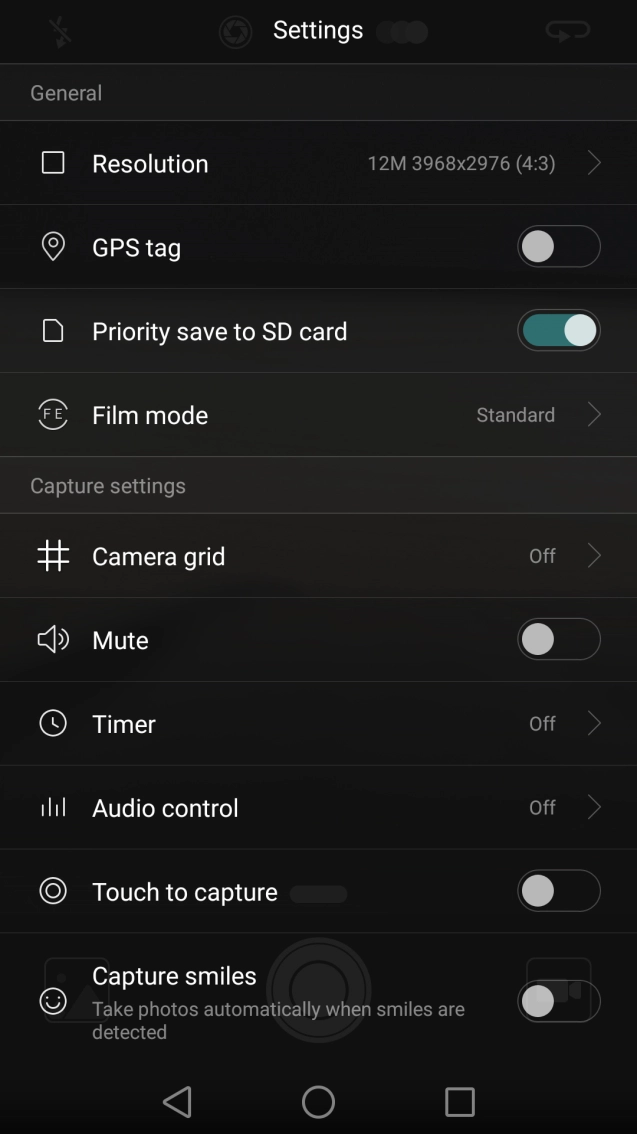The image size is (637, 1134).
Task: Enable the GPS tag switch
Action: click(x=558, y=247)
